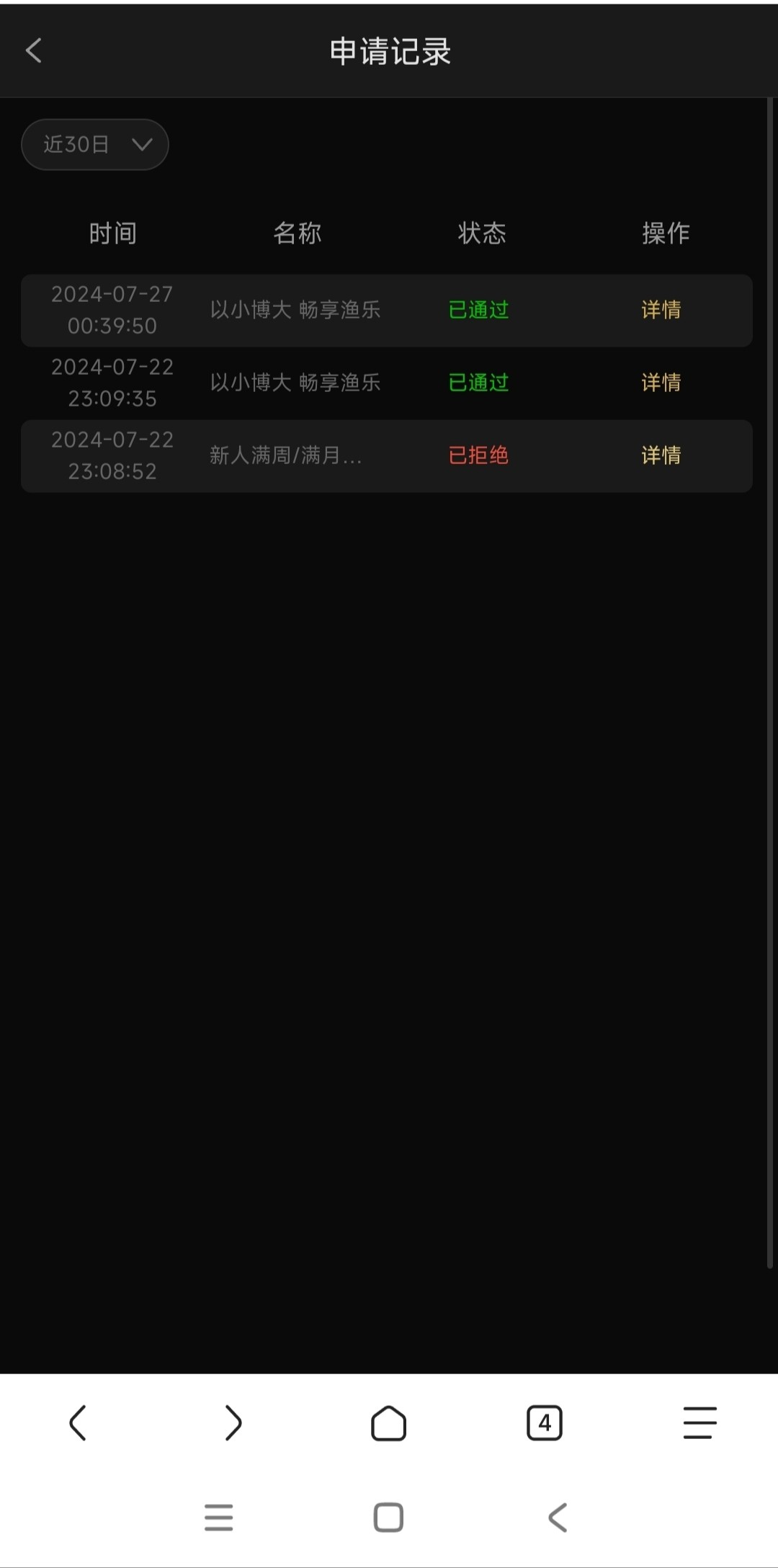Open 详情 for the 2024-07-27 00:39:50 record
Viewport: 778px width, 1568px height.
pyautogui.click(x=661, y=310)
